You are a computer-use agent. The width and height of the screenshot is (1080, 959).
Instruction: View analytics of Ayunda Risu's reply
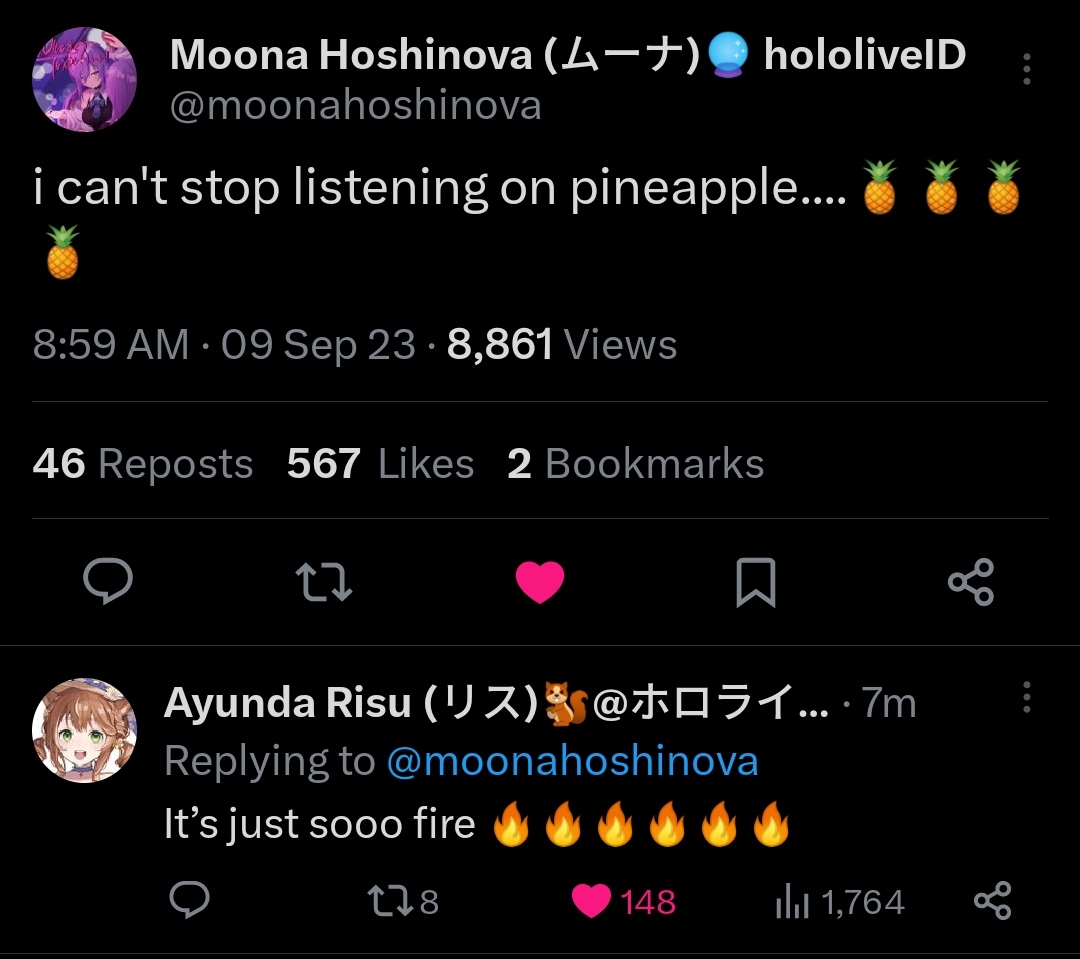[840, 902]
